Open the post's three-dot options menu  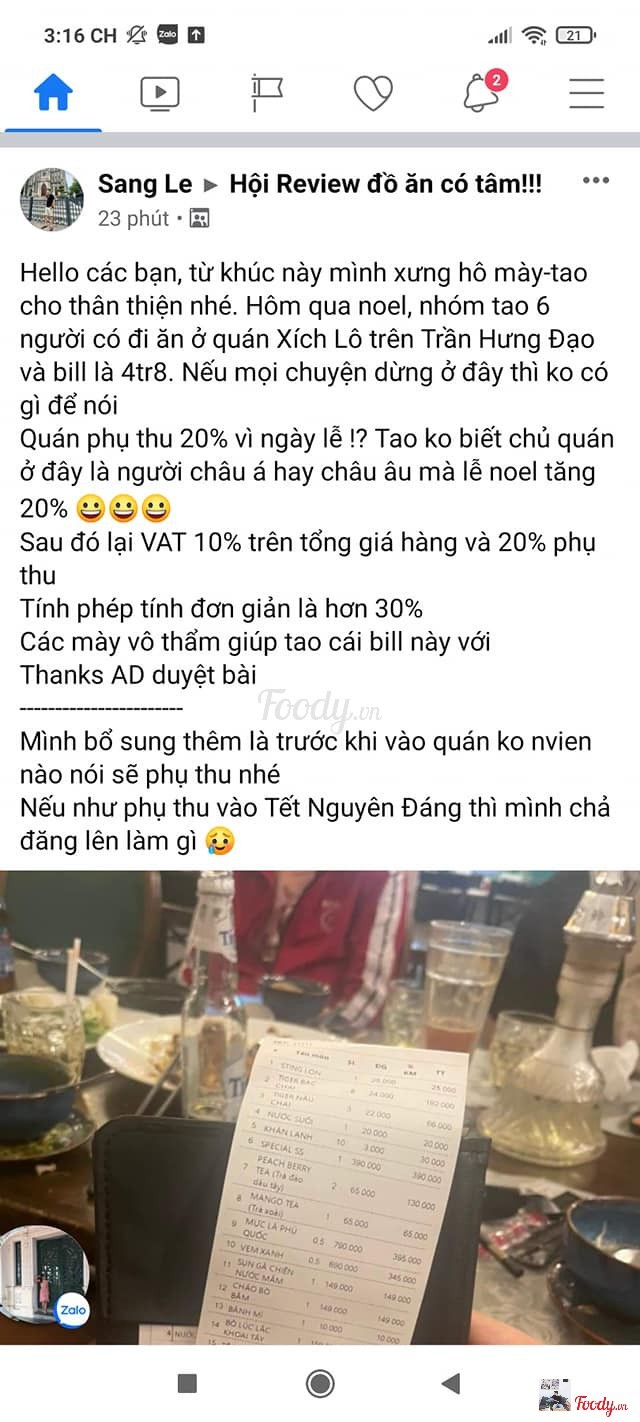click(595, 181)
